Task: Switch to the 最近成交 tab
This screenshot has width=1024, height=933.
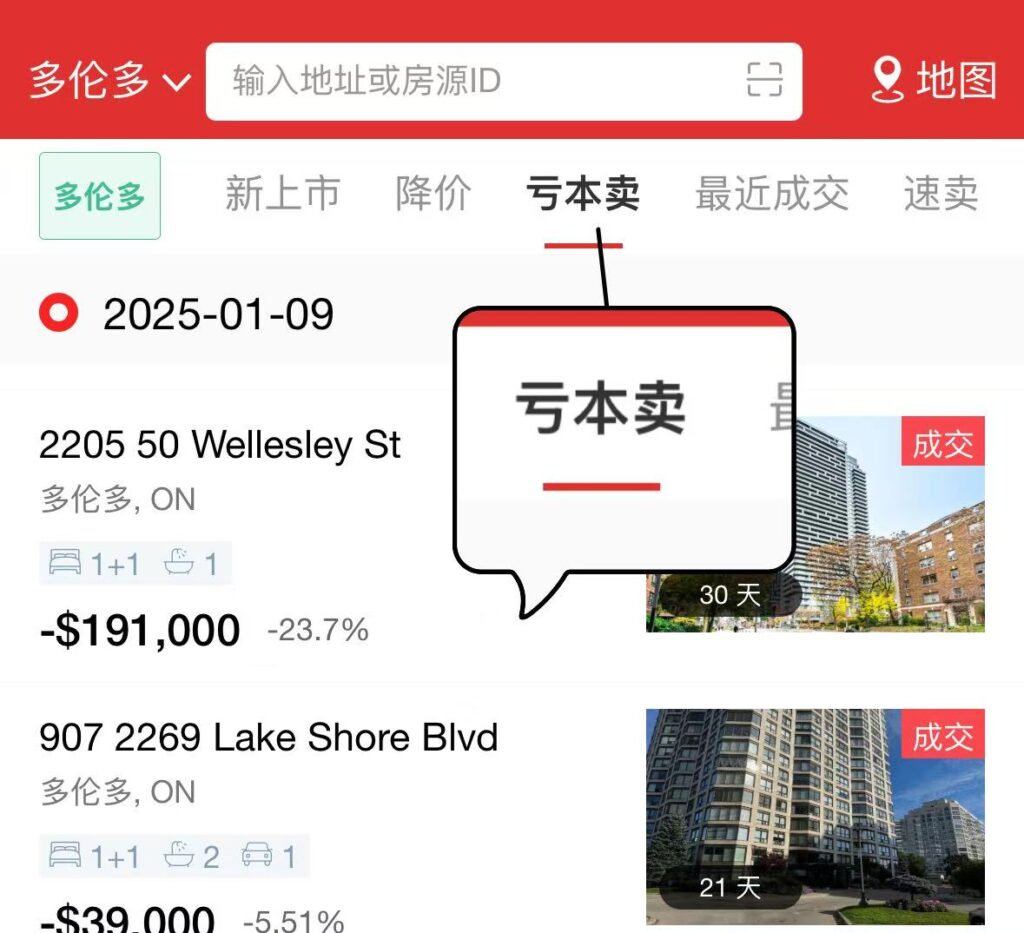Action: click(771, 195)
